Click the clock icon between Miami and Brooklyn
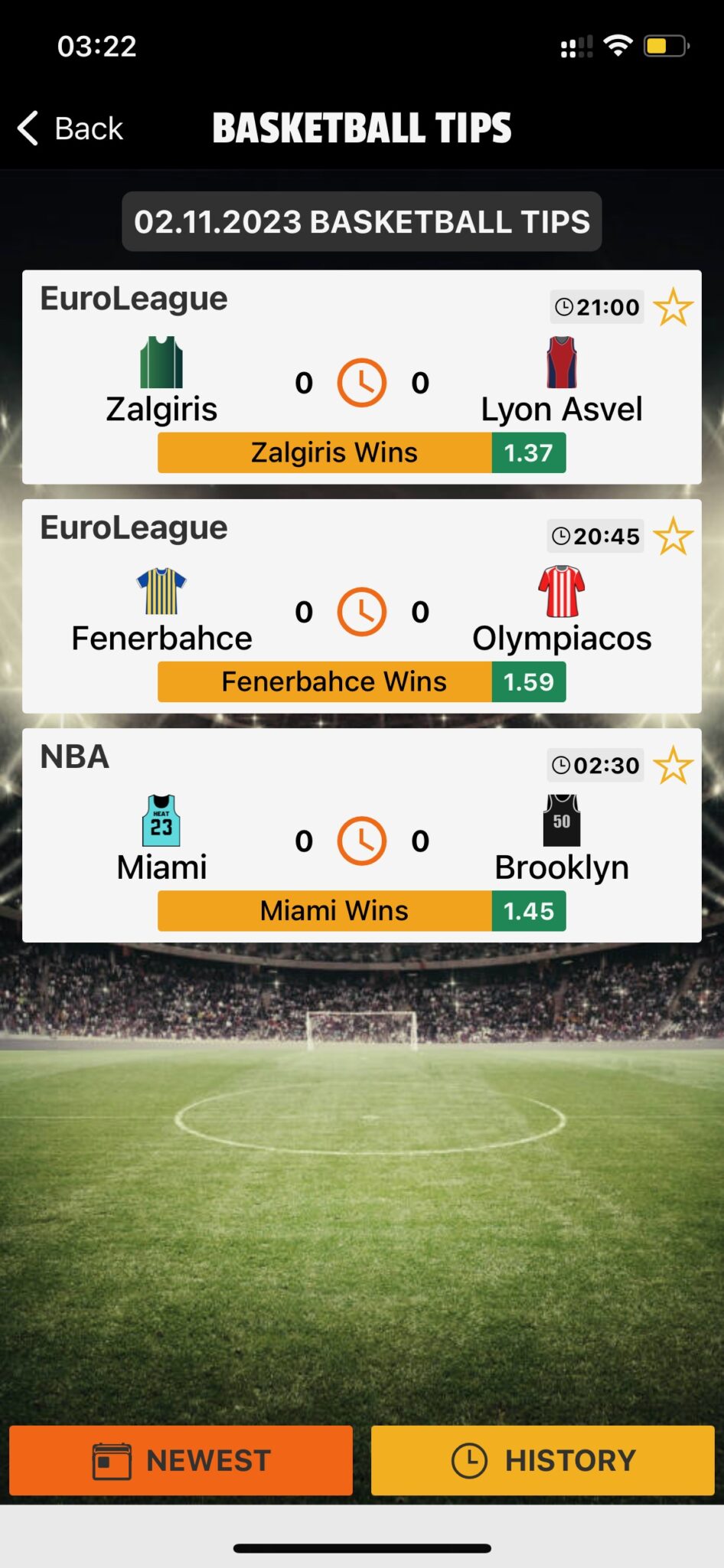 (362, 840)
